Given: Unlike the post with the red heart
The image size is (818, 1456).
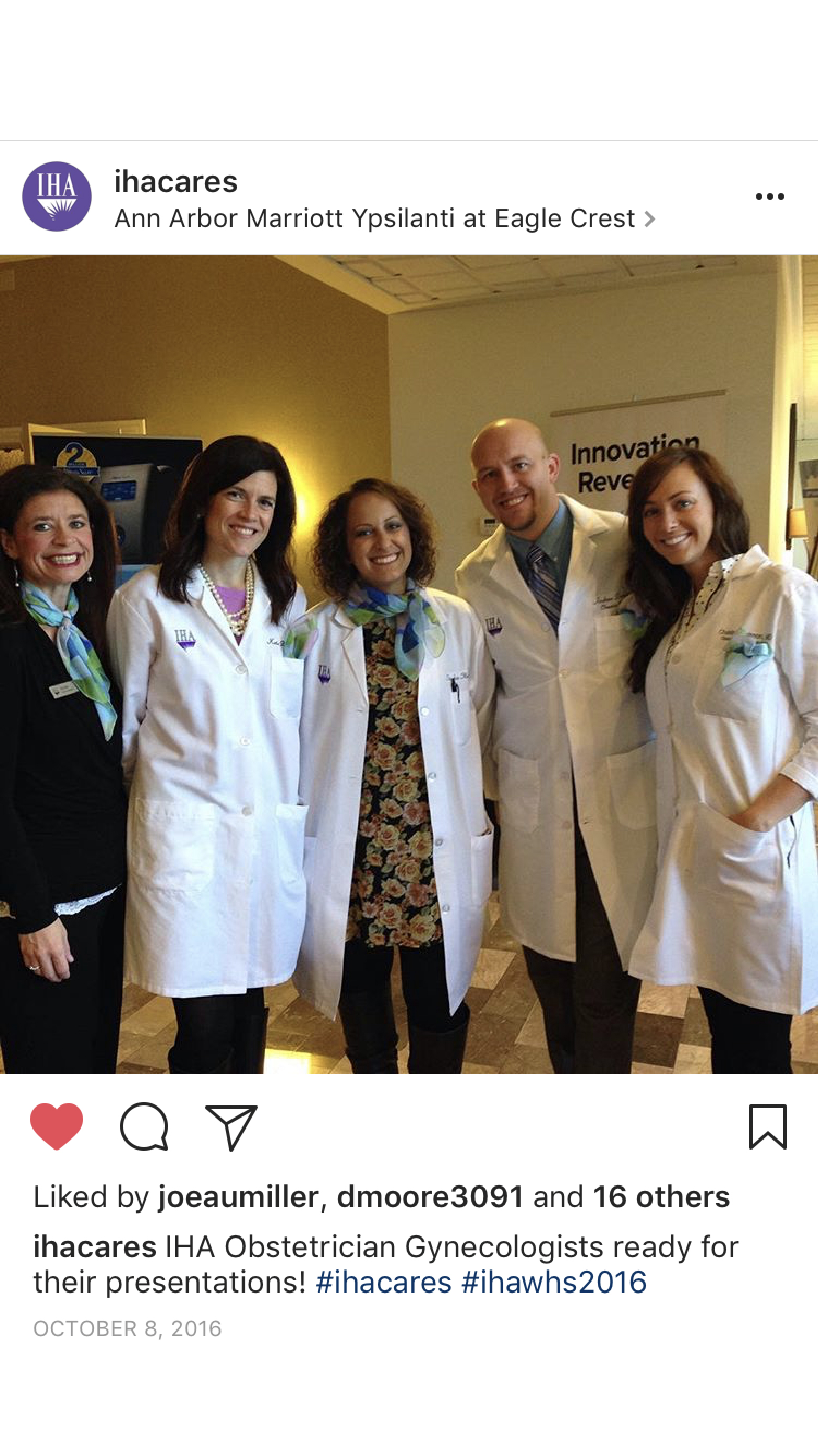Looking at the screenshot, I should point(57,1126).
